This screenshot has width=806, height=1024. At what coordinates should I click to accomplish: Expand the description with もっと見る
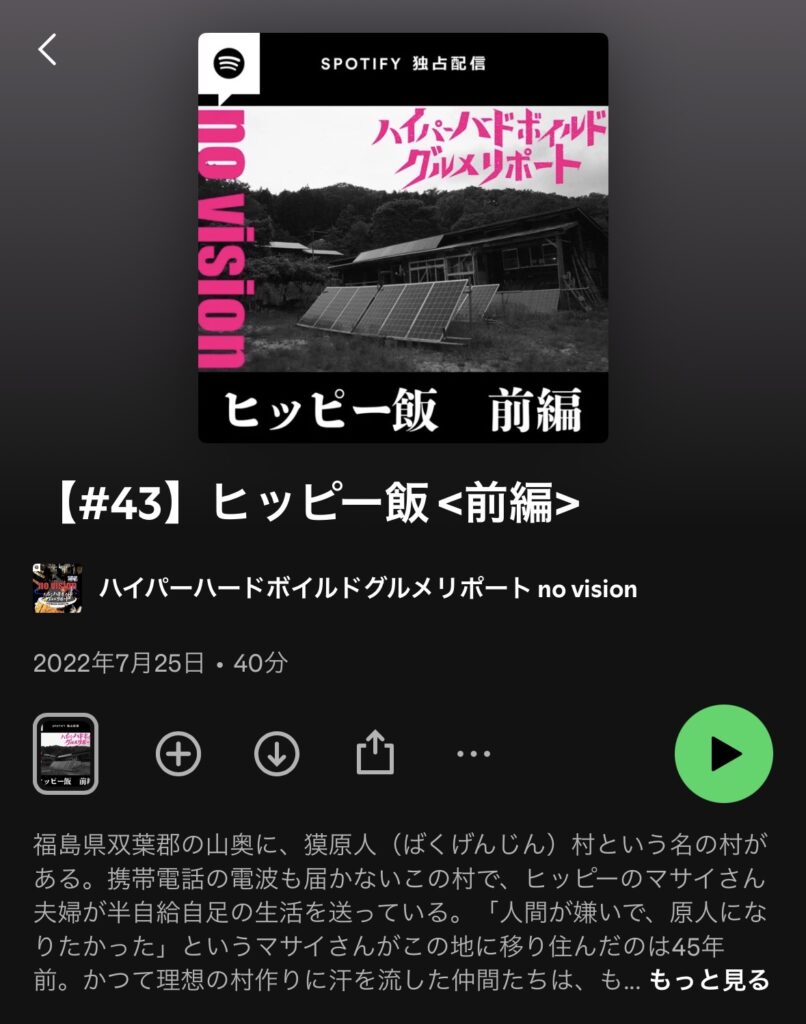click(x=709, y=980)
